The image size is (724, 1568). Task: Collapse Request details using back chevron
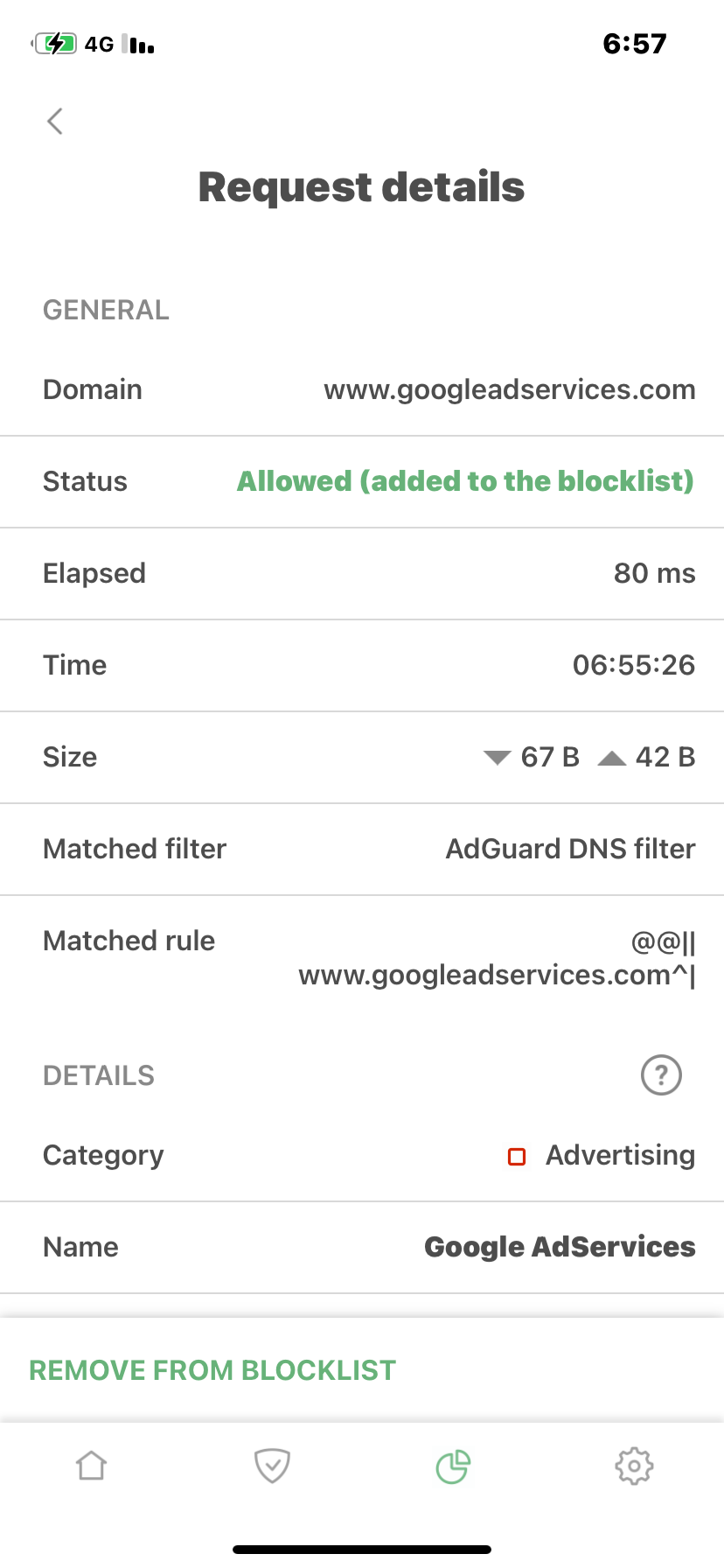[x=54, y=121]
